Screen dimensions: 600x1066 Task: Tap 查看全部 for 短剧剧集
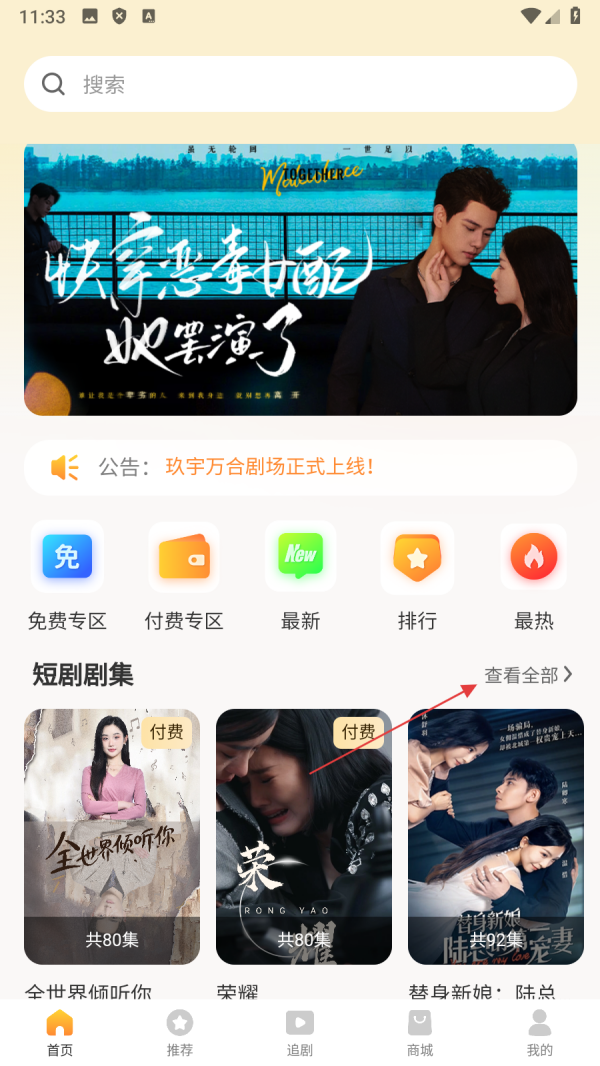(x=528, y=675)
